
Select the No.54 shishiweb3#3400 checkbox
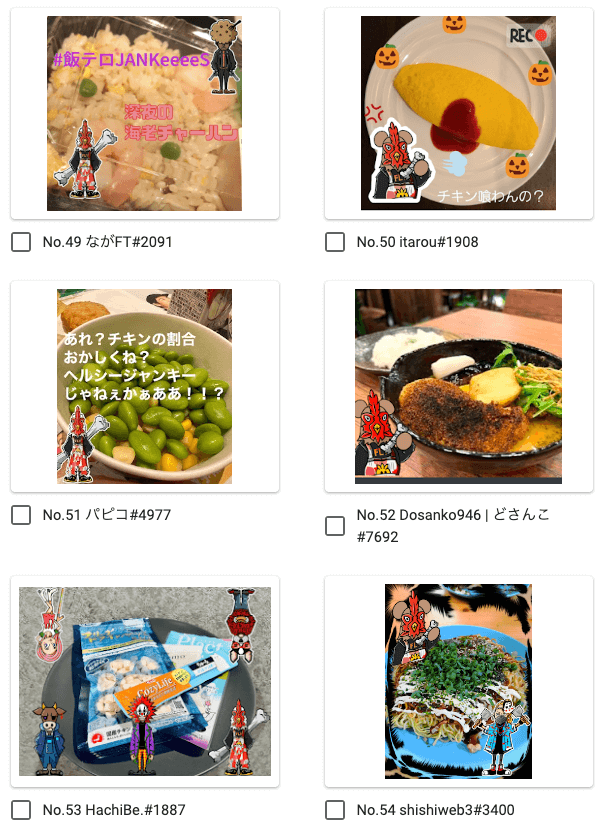(335, 809)
